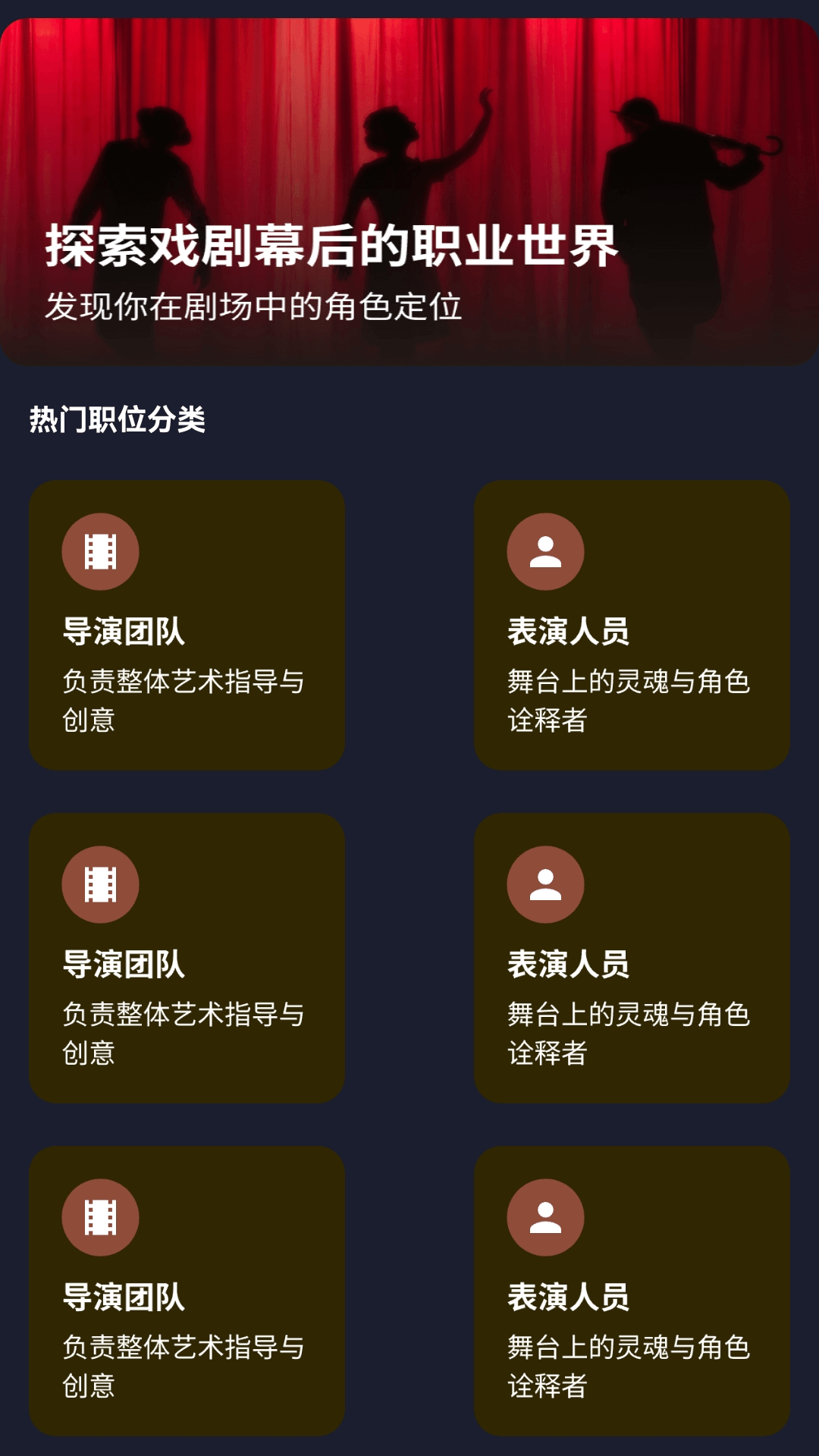Select the film strip icon on bottom 导演团队 card
Image resolution: width=819 pixels, height=1456 pixels.
pyautogui.click(x=99, y=1216)
